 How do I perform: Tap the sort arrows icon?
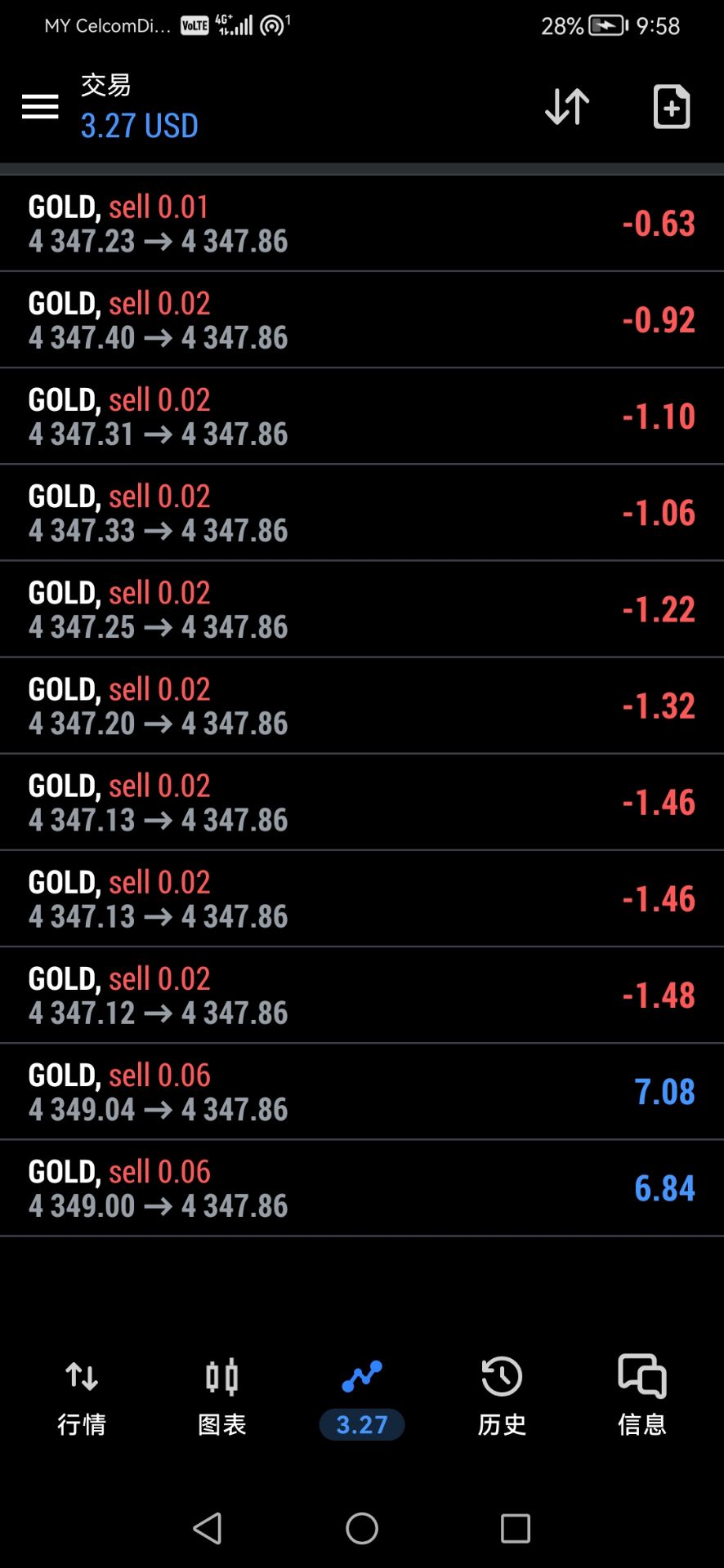coord(567,106)
